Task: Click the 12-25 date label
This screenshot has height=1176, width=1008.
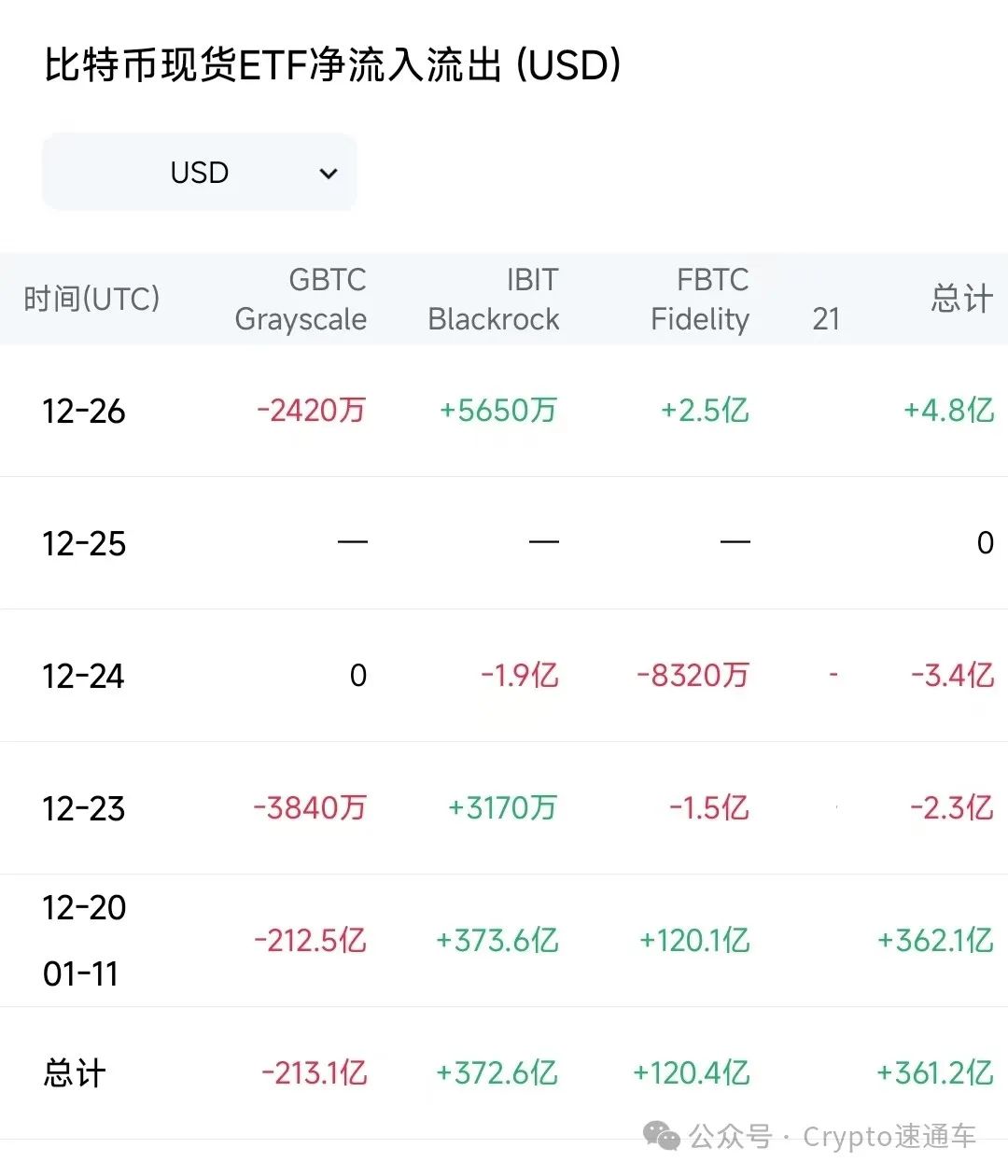Action: pos(85,544)
